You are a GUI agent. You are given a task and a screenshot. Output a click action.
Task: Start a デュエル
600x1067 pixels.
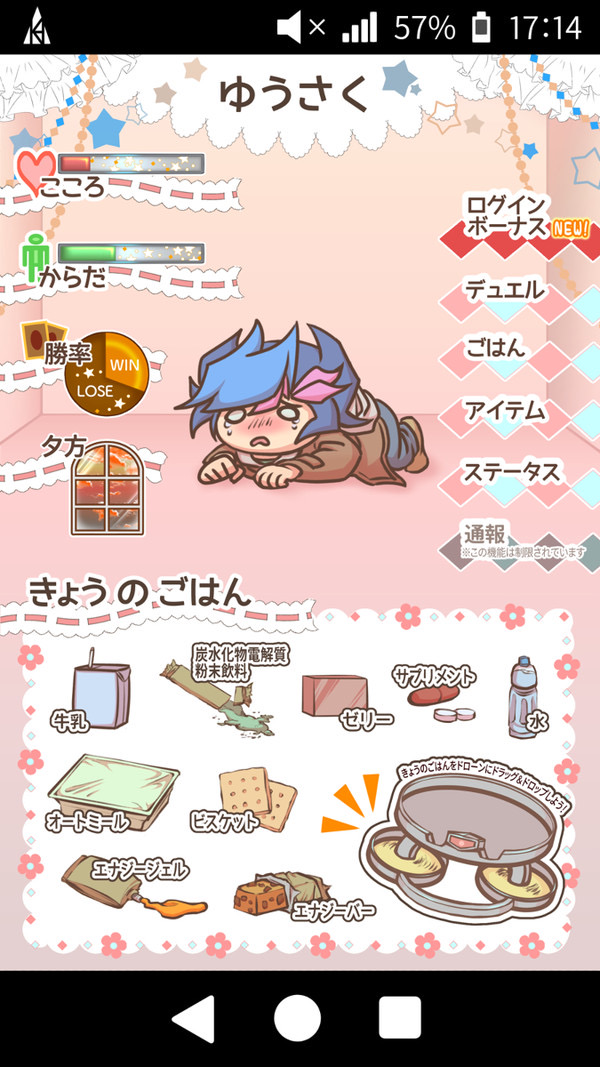507,291
